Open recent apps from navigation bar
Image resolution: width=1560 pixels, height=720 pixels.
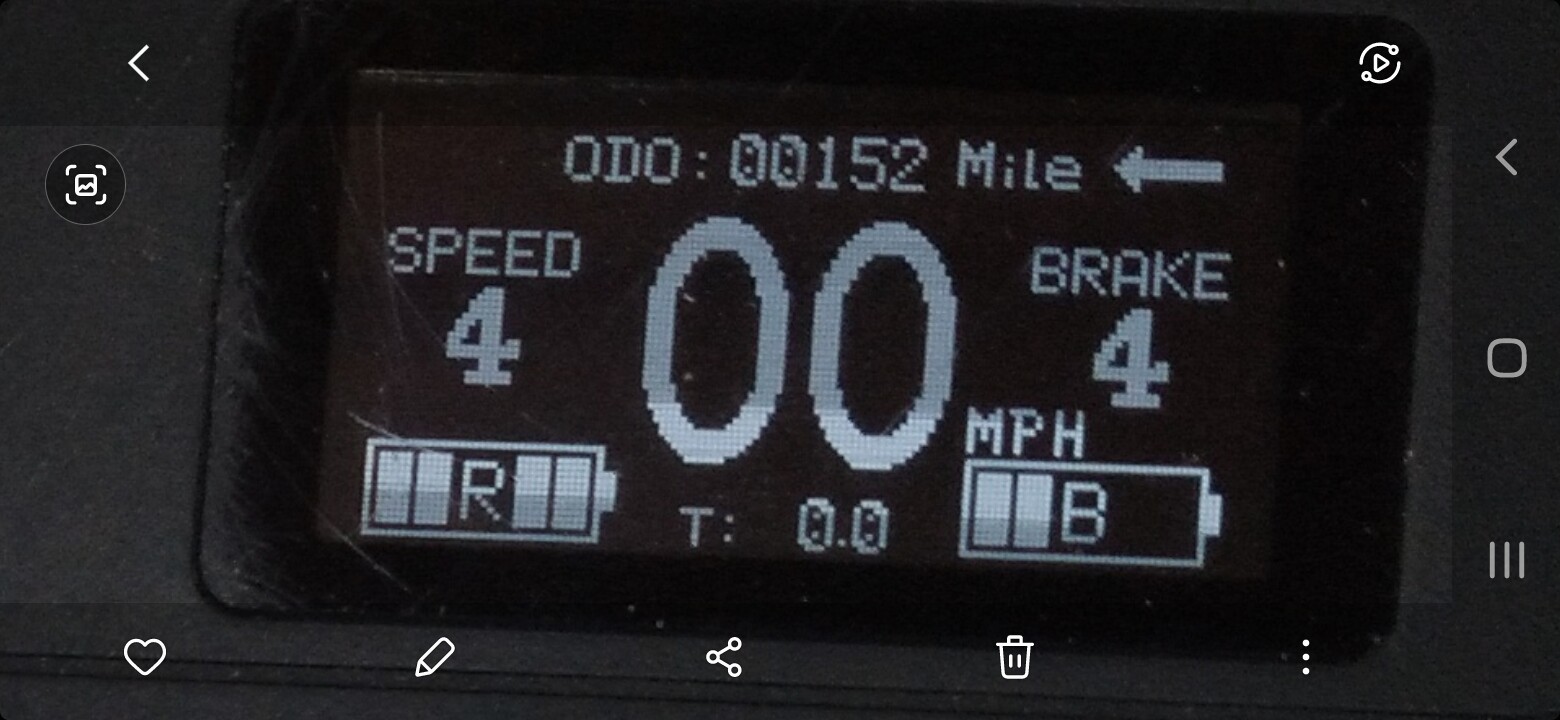1507,560
